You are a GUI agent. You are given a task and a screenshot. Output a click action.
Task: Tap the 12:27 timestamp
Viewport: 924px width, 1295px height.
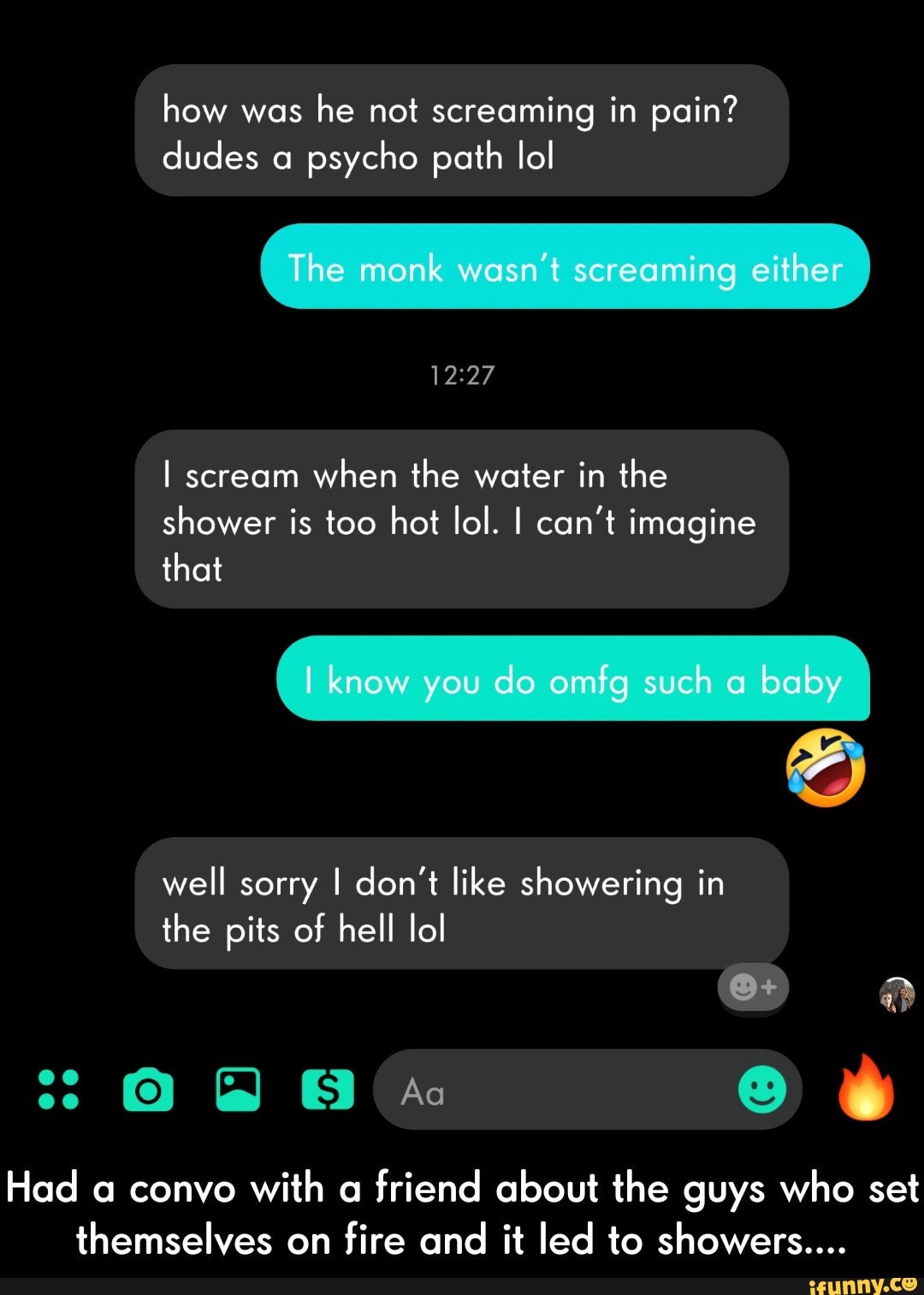pyautogui.click(x=461, y=374)
